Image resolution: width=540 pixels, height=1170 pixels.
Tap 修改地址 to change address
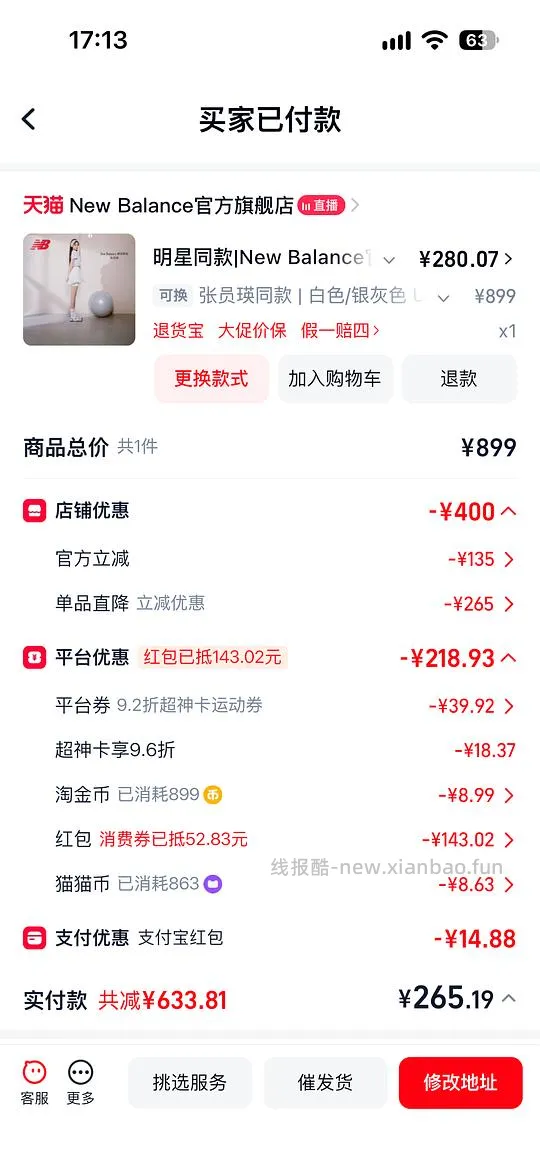coord(460,1083)
